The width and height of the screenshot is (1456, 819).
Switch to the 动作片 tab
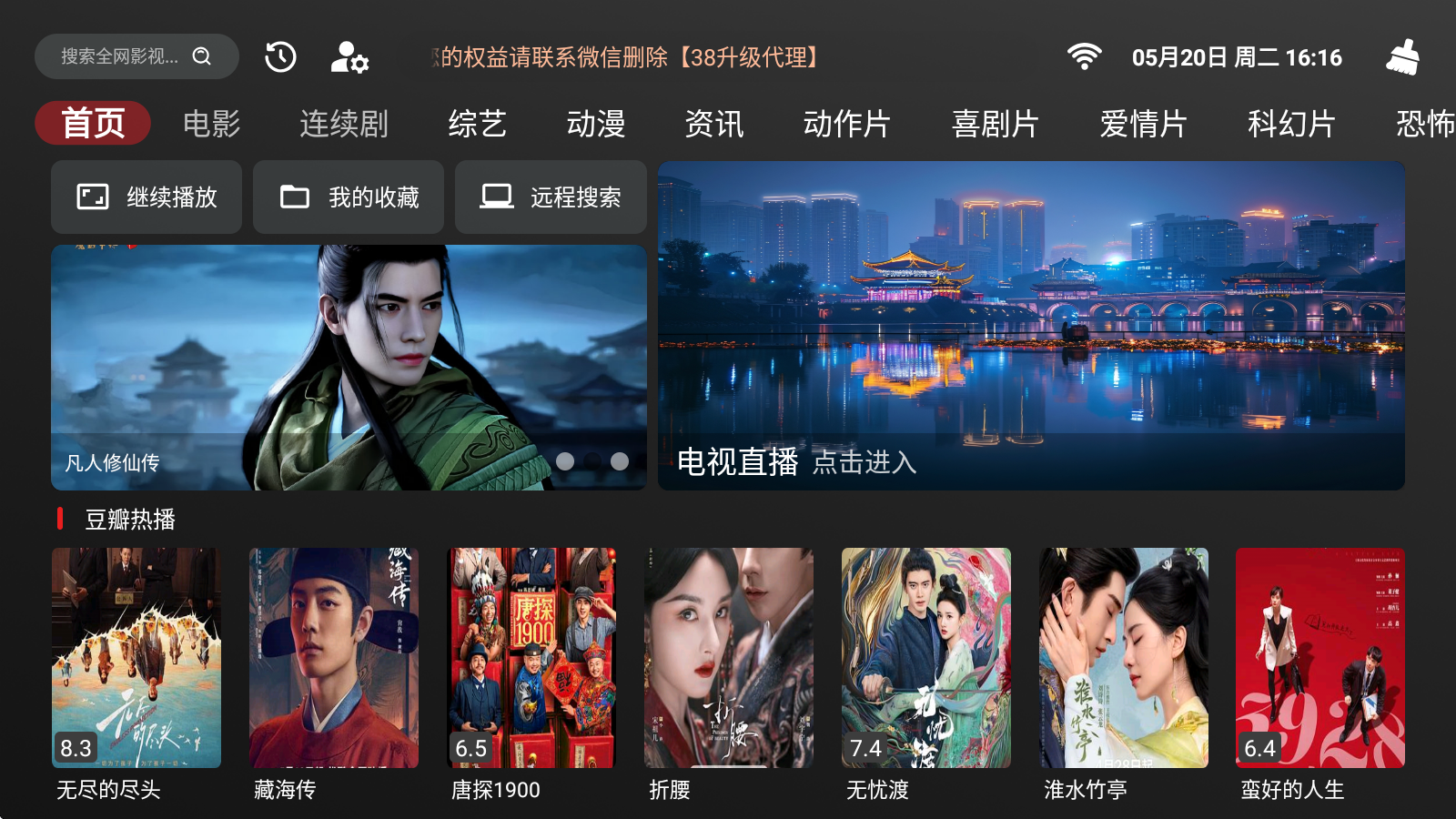(846, 123)
